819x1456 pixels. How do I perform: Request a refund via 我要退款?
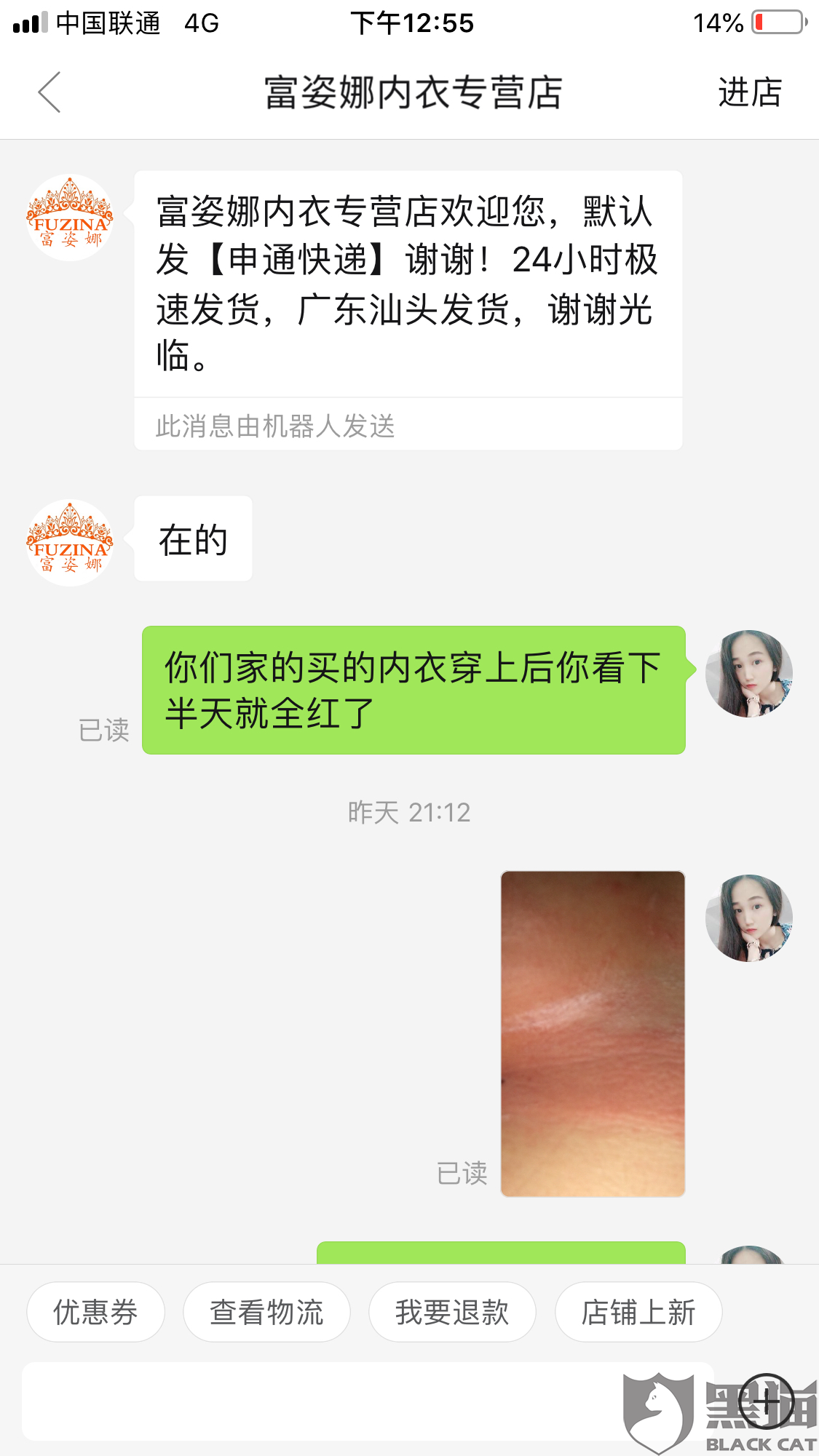point(452,1312)
